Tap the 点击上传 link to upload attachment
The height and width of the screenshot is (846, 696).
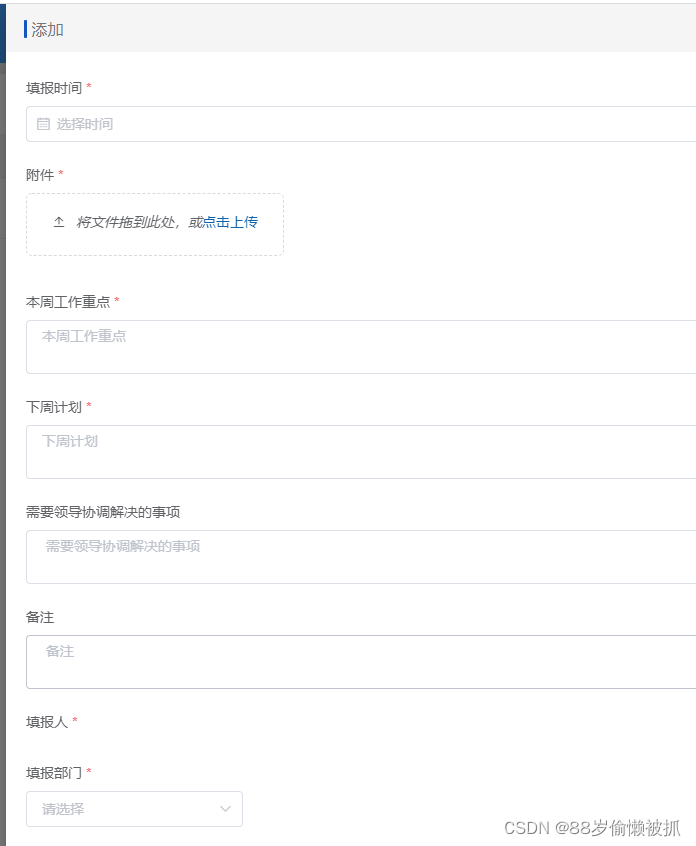230,222
